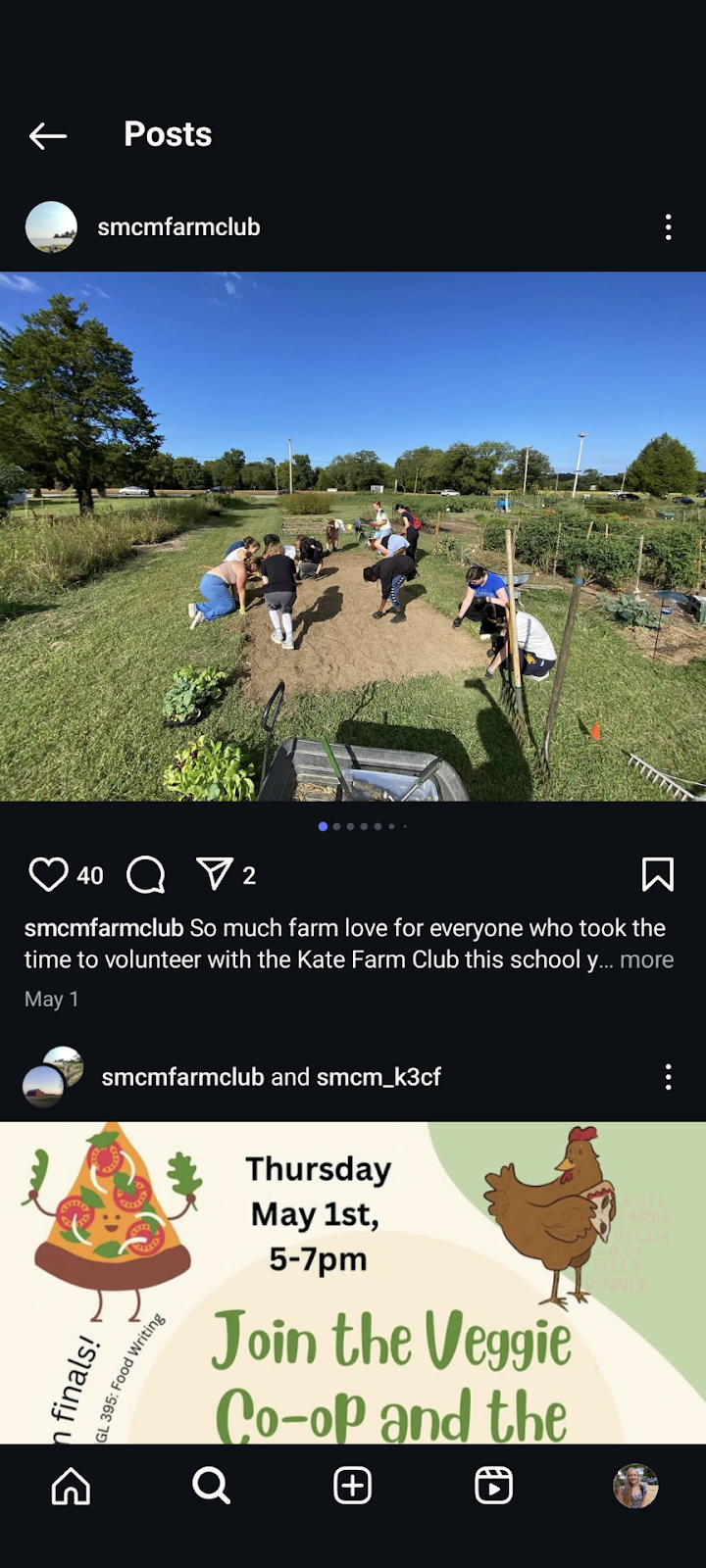The image size is (706, 1568).
Task: Bookmark the farm volunteer post
Action: (x=657, y=874)
